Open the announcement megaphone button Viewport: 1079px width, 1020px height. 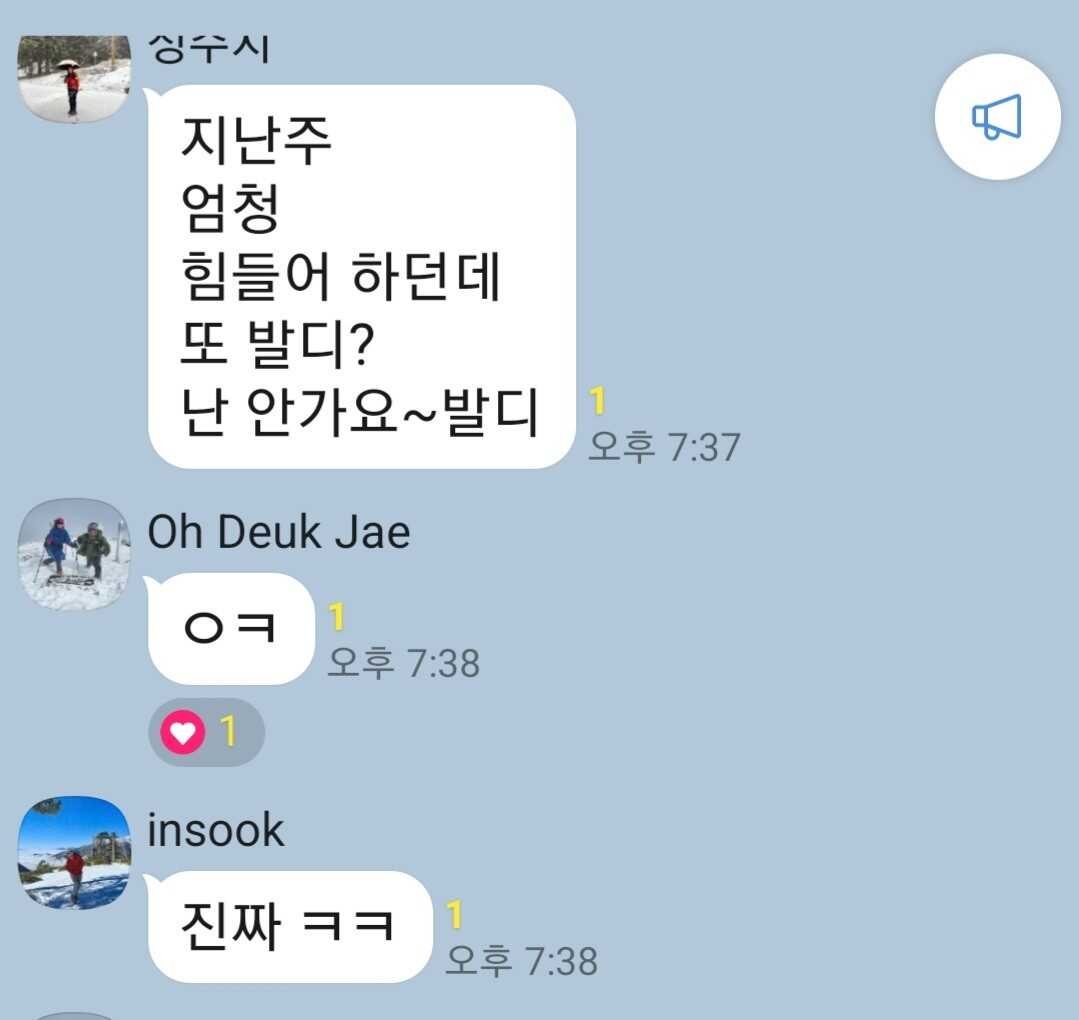(996, 117)
